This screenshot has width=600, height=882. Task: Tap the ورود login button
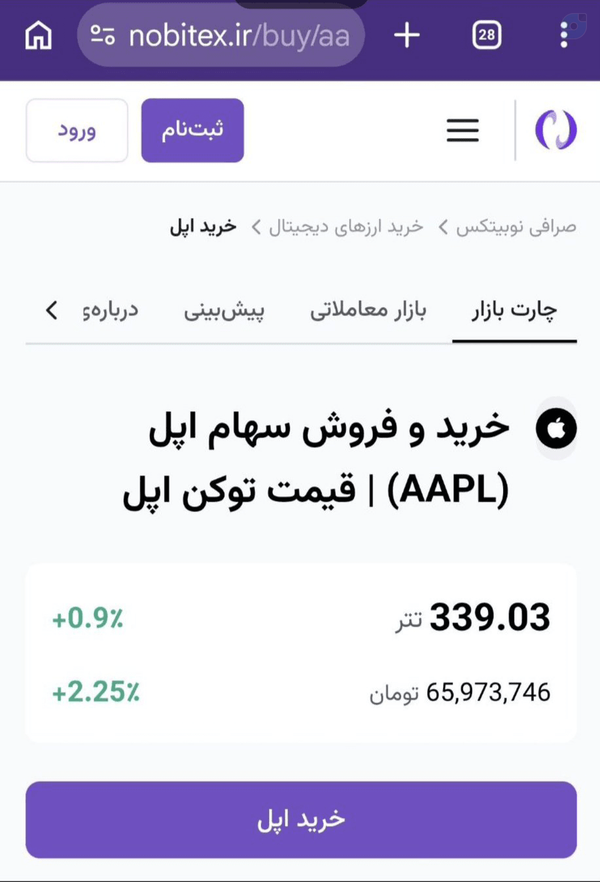[x=77, y=130]
